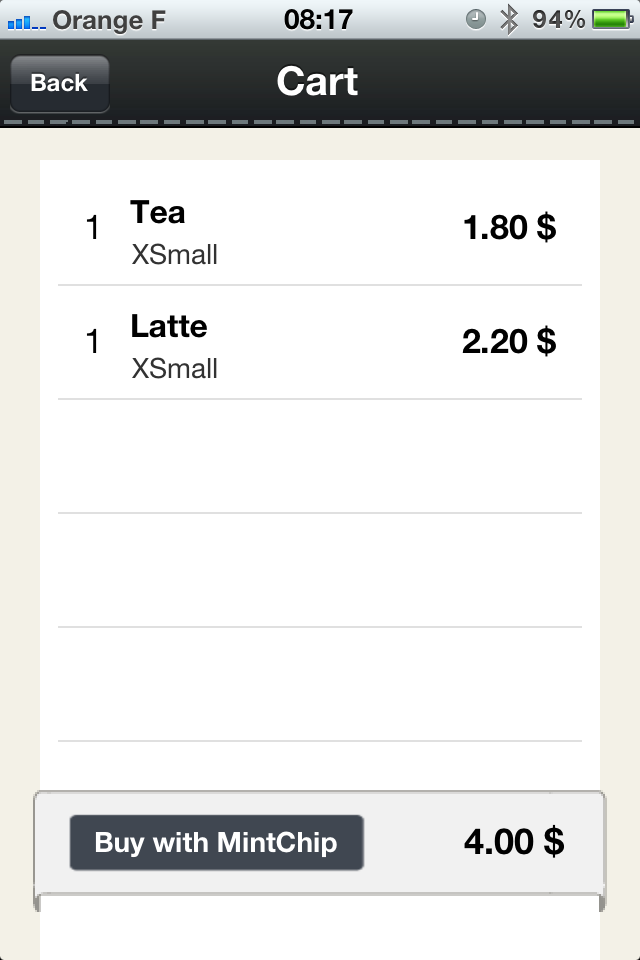Screen dimensions: 640x960
Task: Select the Tea XSmall cart item
Action: coord(319,229)
